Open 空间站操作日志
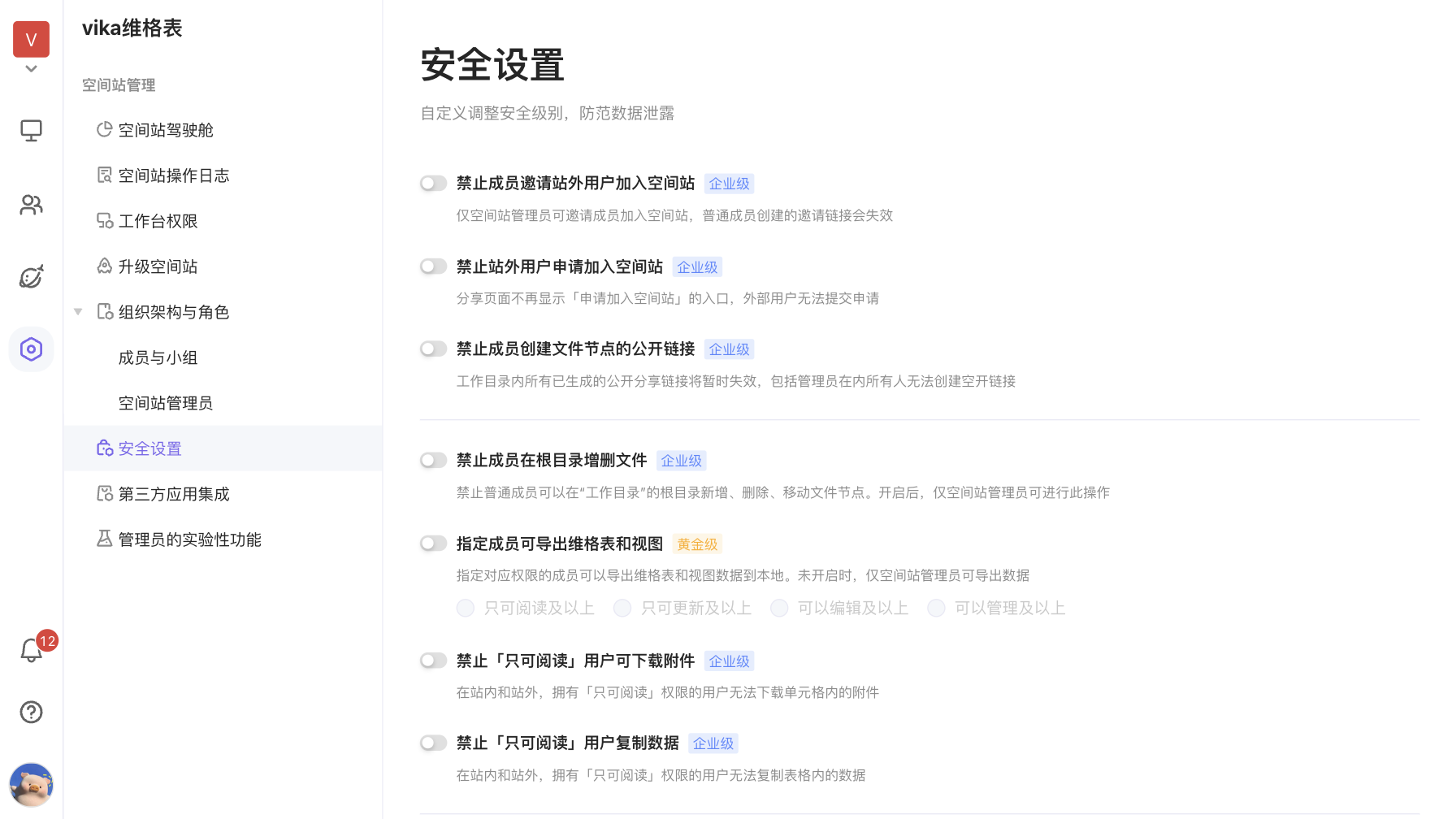1456x819 pixels. pos(173,175)
